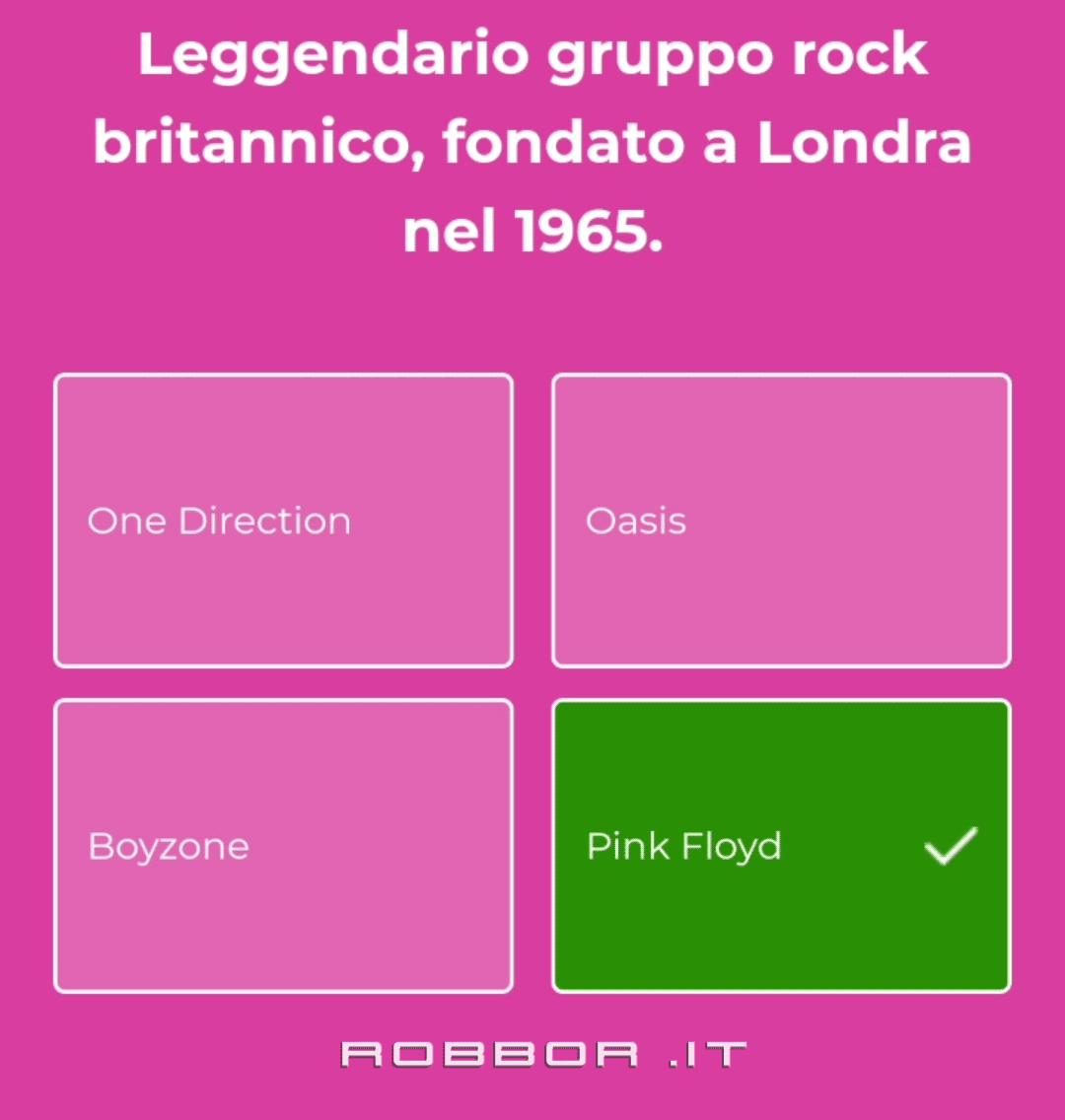Select the One Direction answer
This screenshot has height=1120, width=1065.
pyautogui.click(x=283, y=521)
